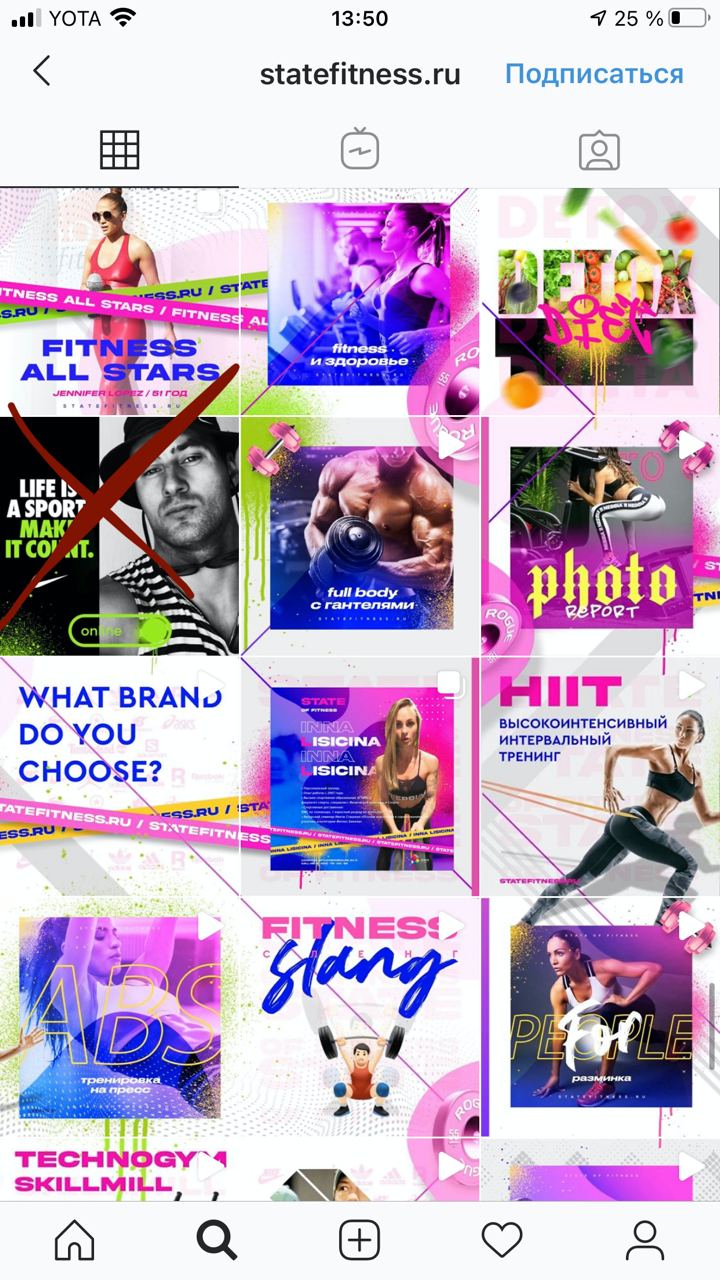
Task: Open the Fitness All Stars post
Action: (x=119, y=302)
